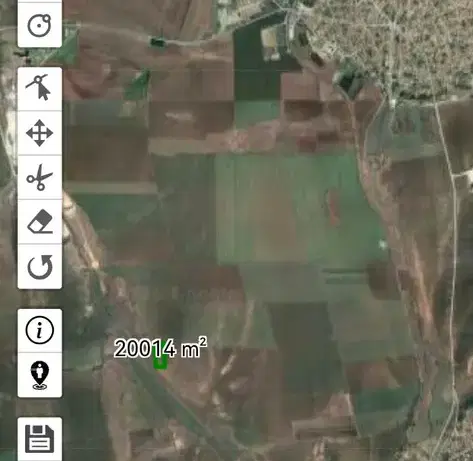Tap the my-location person pin
473x461 pixels.
pos(40,375)
